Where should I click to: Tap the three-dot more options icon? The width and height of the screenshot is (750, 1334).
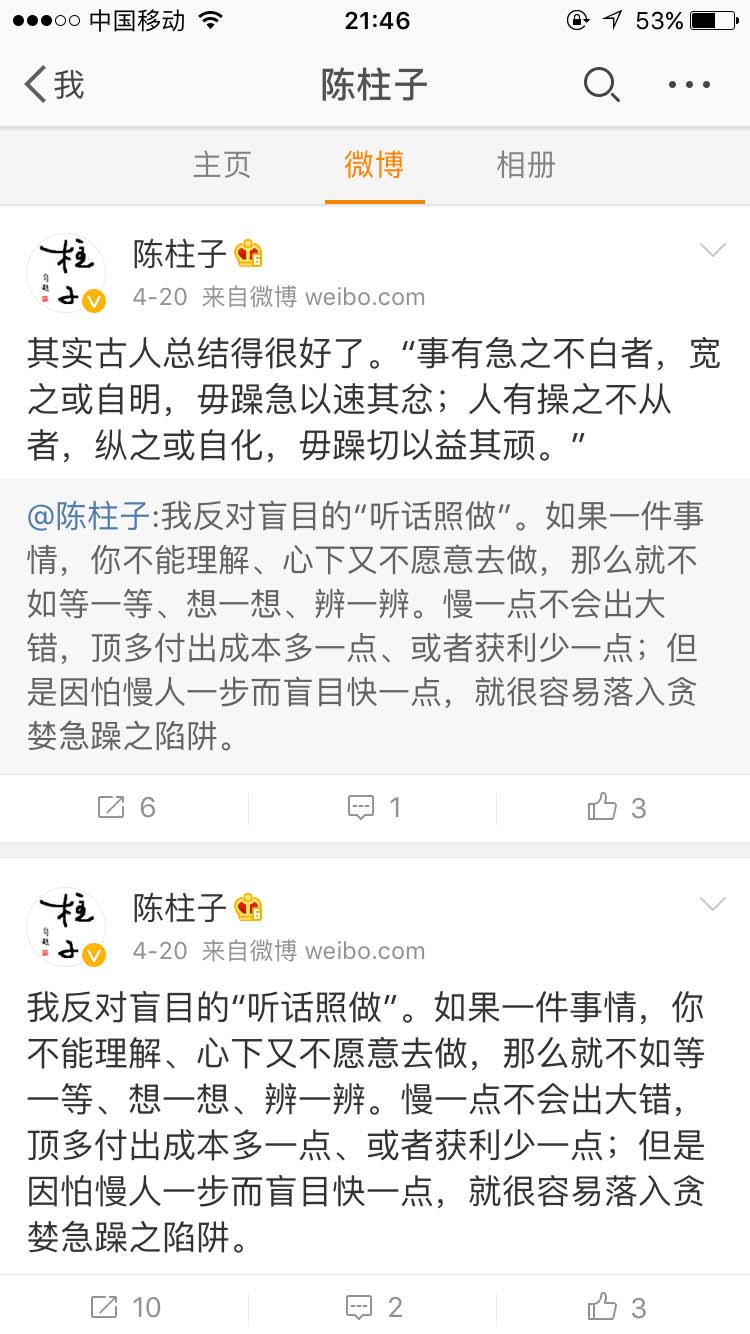(x=688, y=85)
